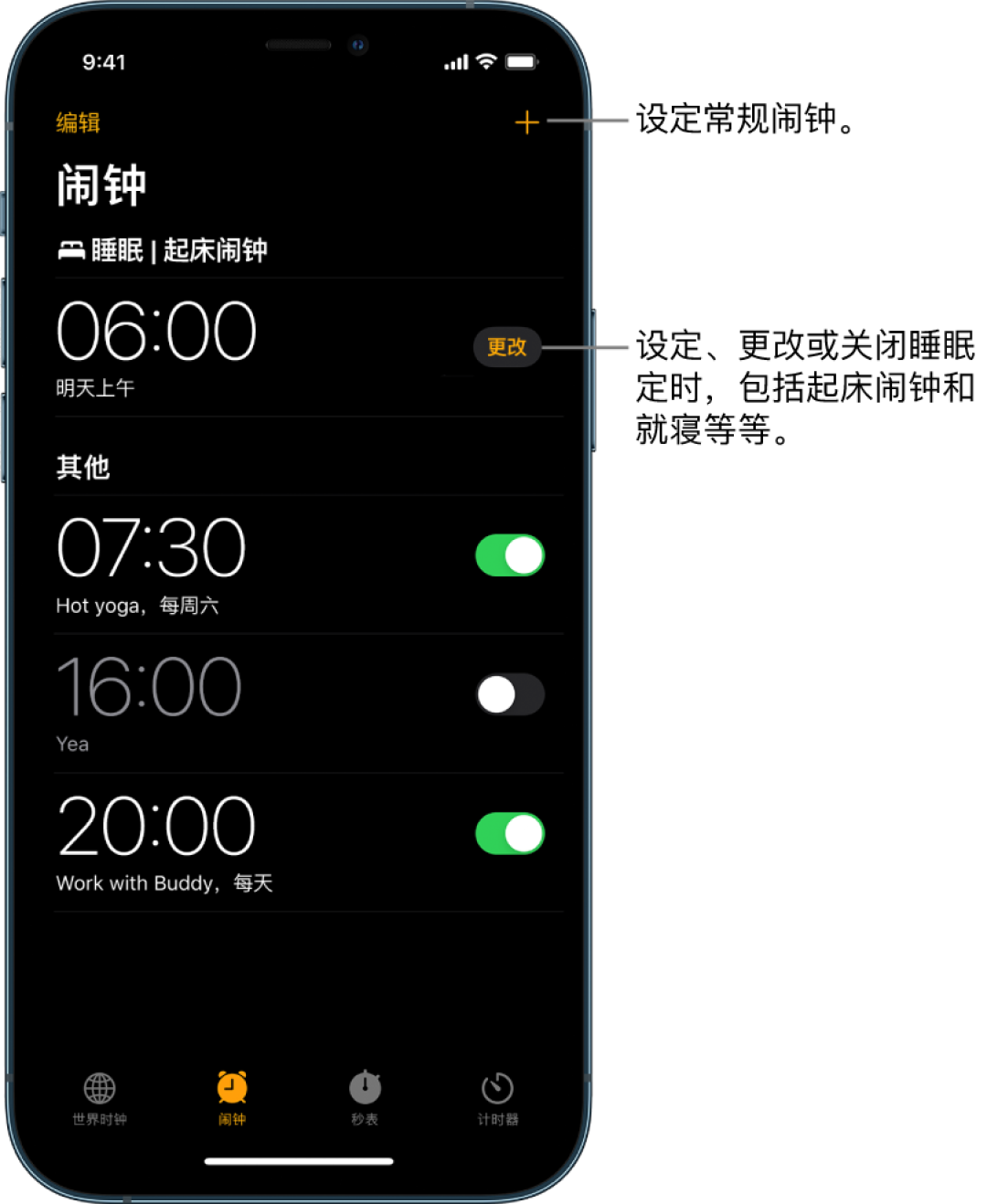Tap the plus icon to add alarm
This screenshot has width=987, height=1204.
526,122
